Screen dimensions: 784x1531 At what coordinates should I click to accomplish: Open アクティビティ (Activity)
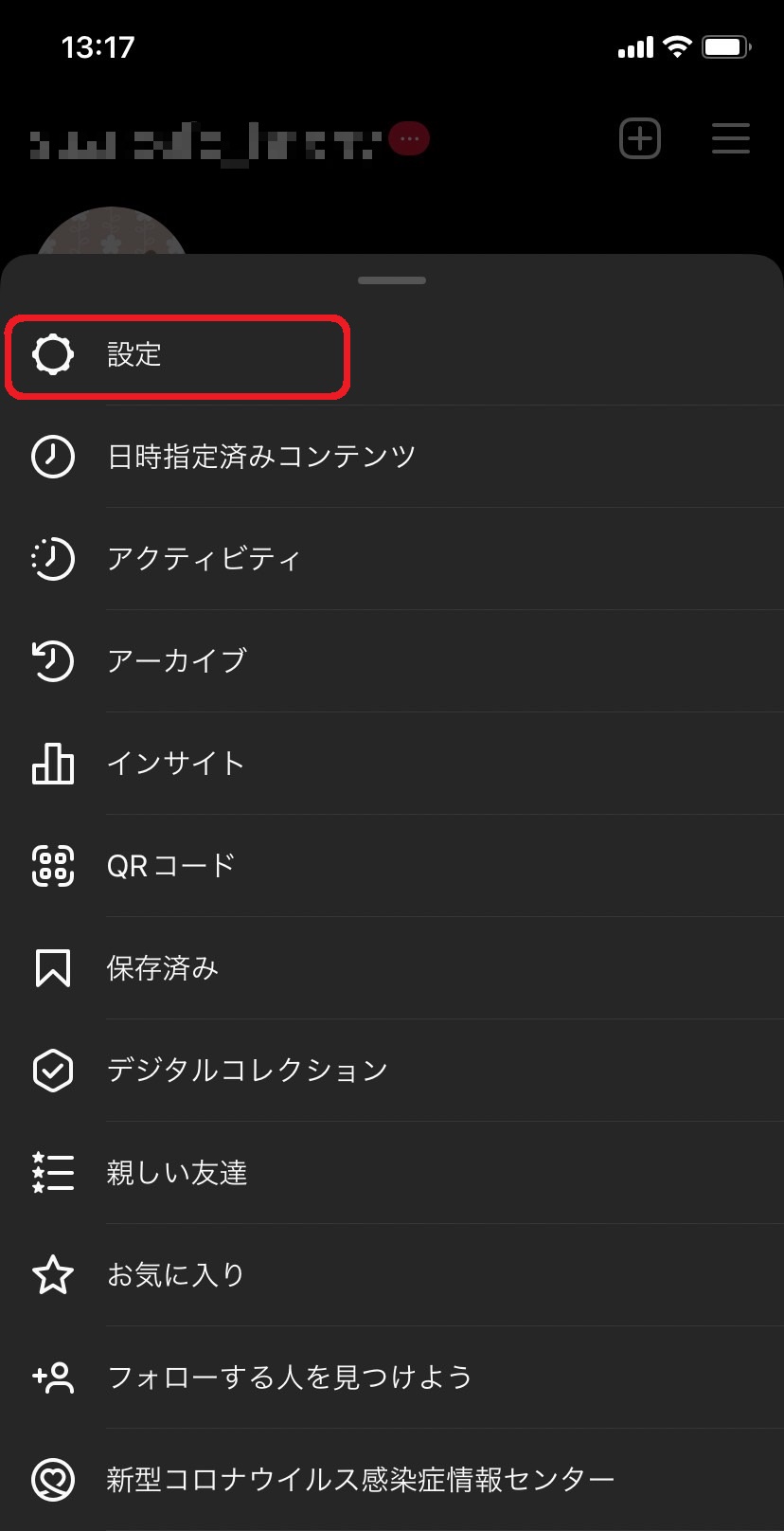point(204,559)
